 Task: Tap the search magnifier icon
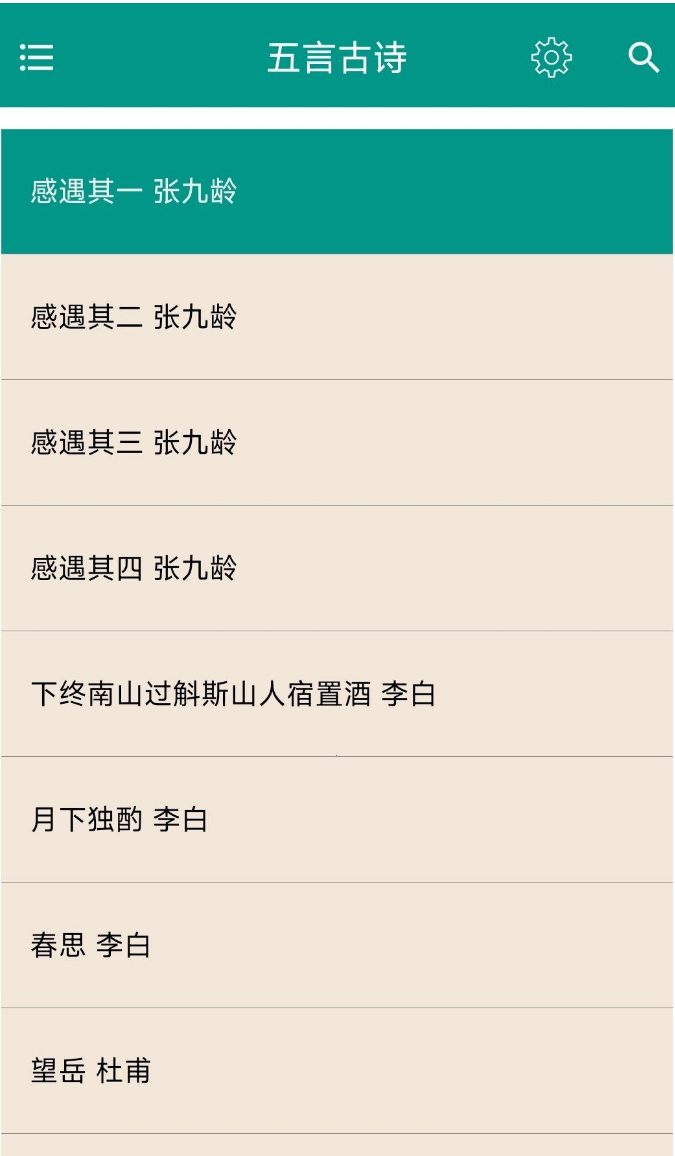[x=643, y=57]
